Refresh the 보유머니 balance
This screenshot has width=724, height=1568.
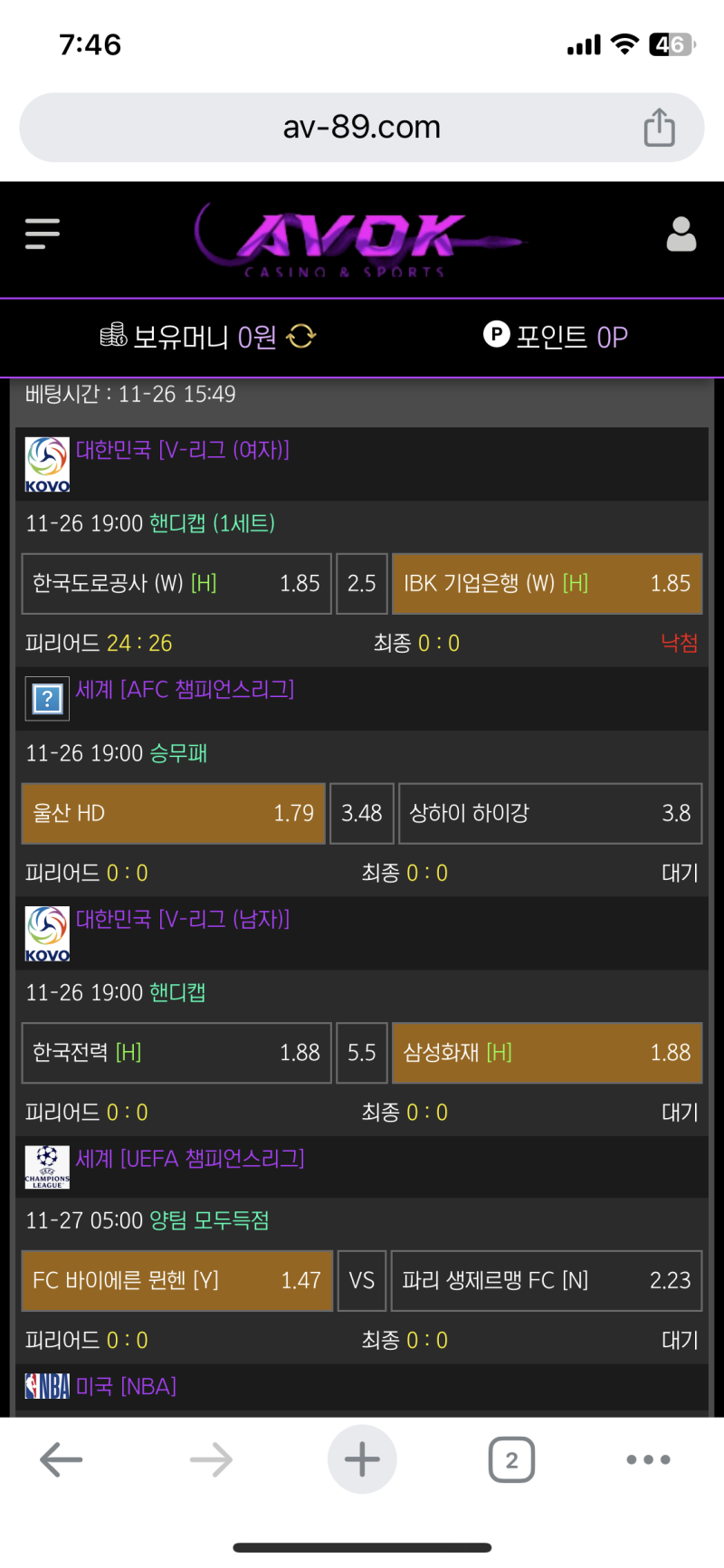[300, 337]
